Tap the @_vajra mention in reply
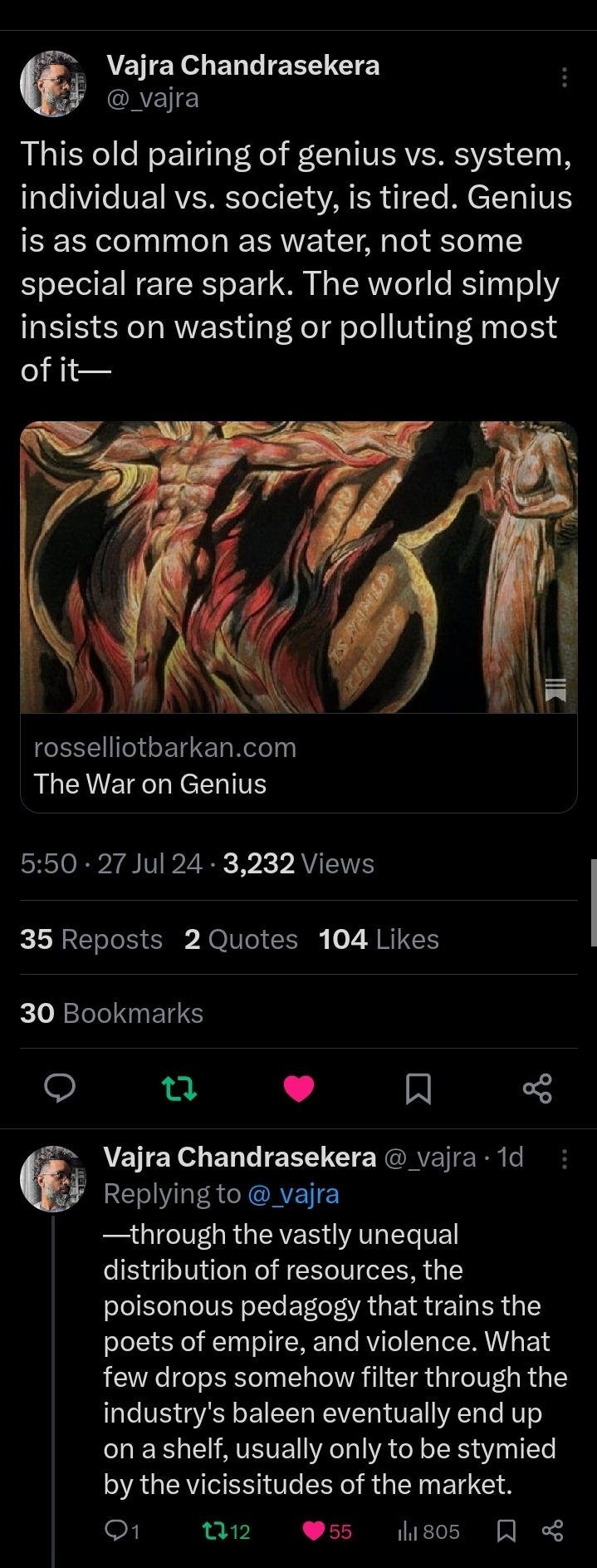The width and height of the screenshot is (597, 1568). [x=293, y=1194]
